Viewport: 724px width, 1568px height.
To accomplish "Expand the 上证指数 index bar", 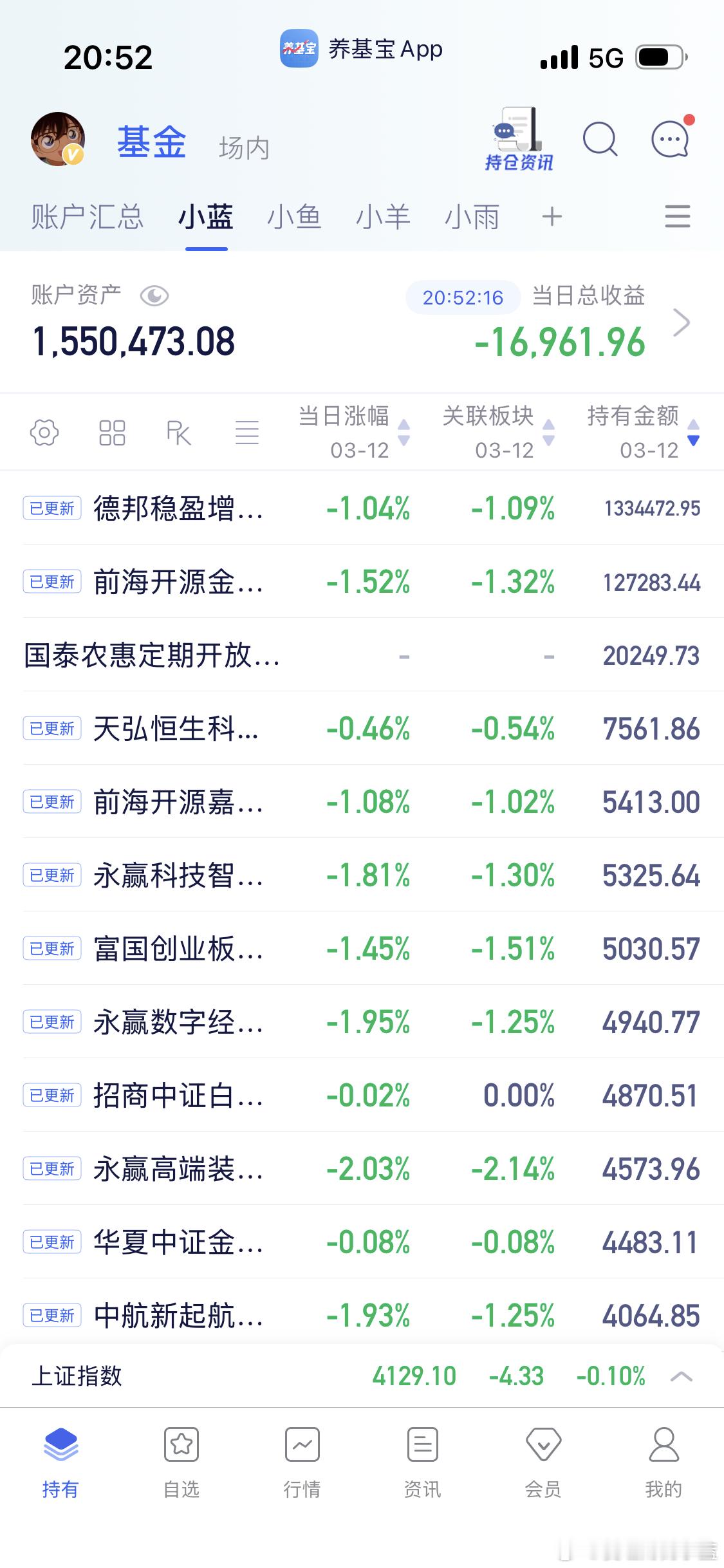I will (681, 1376).
